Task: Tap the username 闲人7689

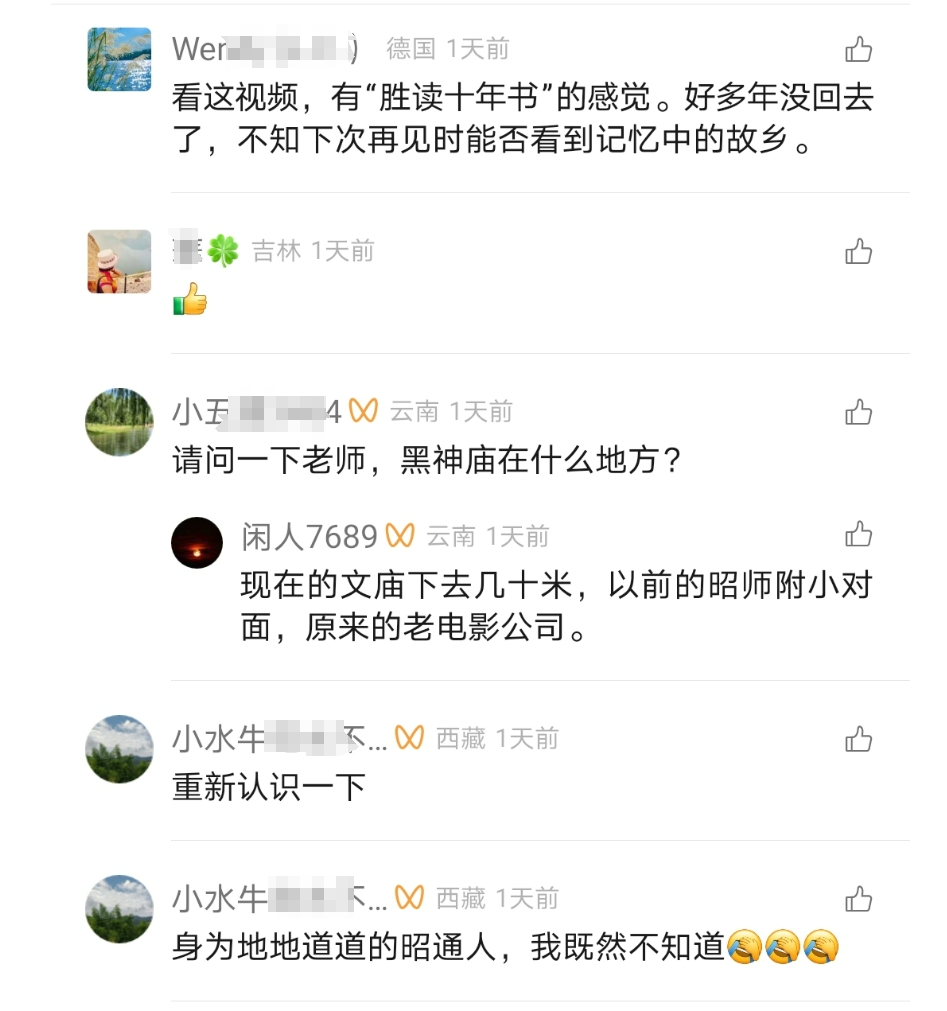Action: (x=309, y=537)
